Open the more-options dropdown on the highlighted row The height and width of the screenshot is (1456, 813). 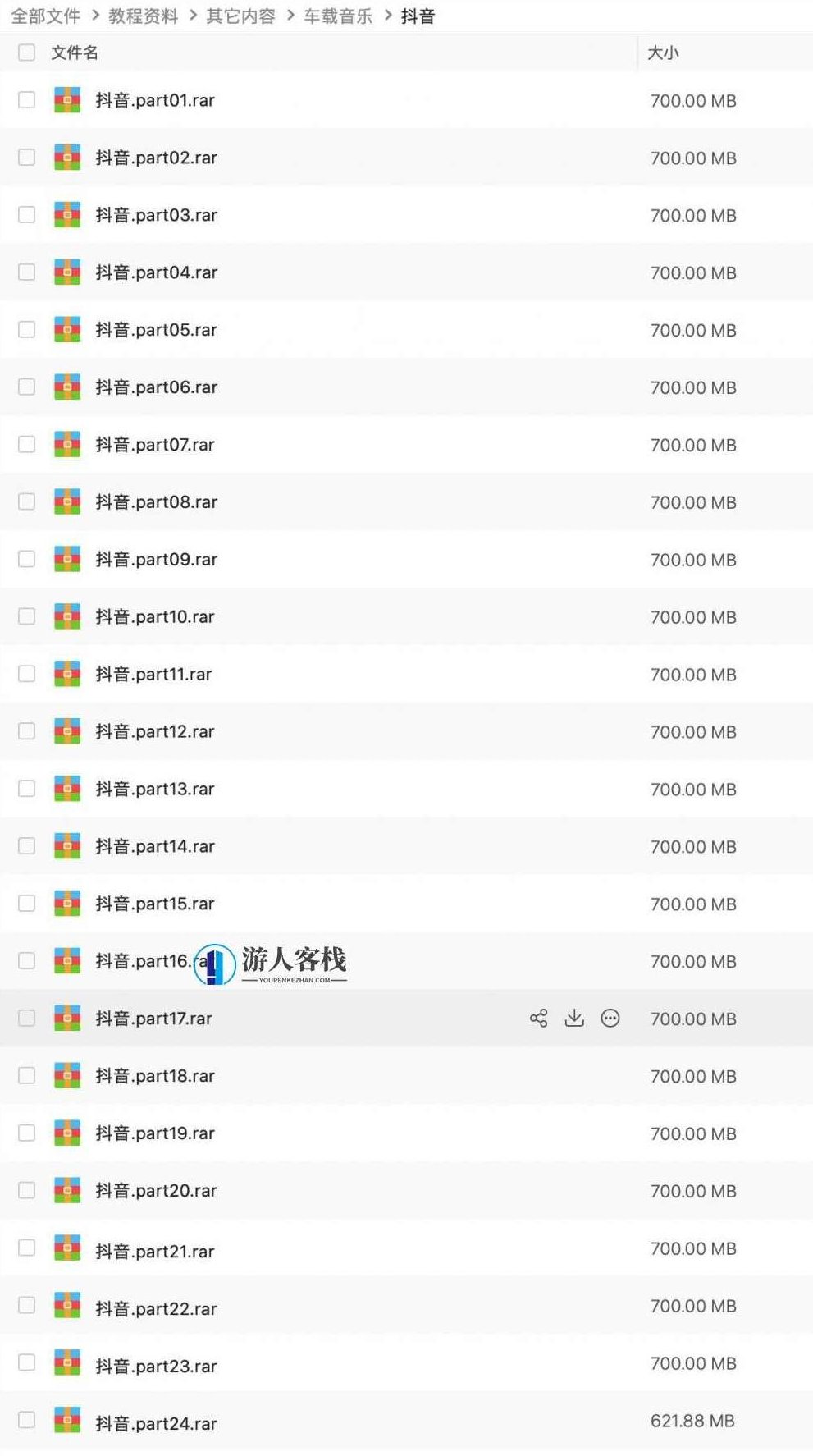tap(611, 1018)
